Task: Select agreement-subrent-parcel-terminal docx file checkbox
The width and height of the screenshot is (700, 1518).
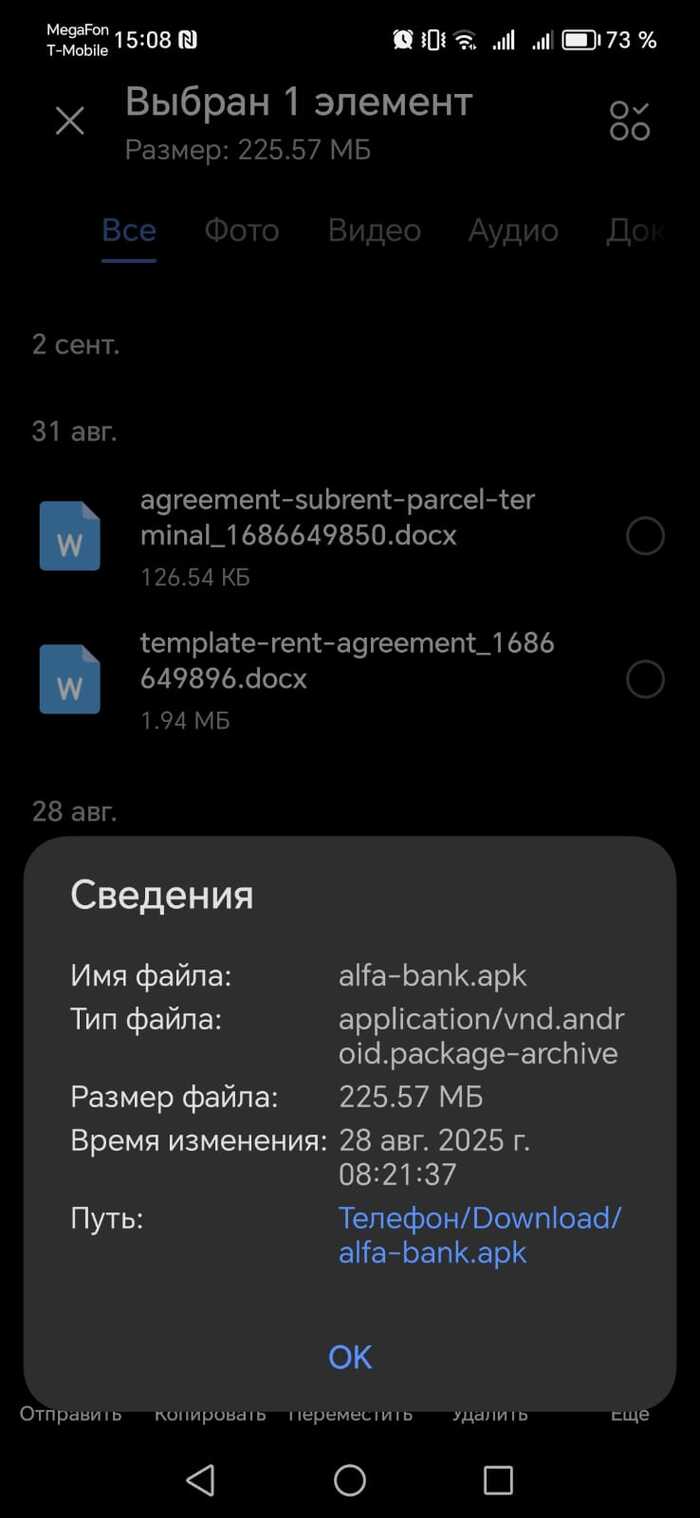Action: (x=645, y=537)
